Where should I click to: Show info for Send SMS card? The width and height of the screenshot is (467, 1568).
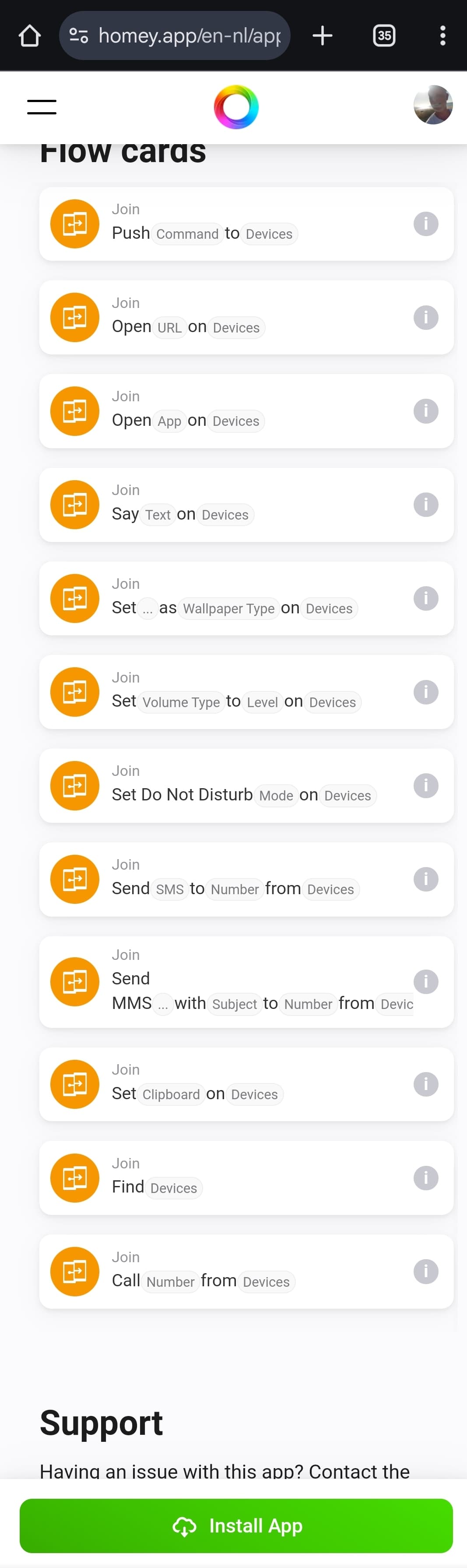pyautogui.click(x=426, y=880)
